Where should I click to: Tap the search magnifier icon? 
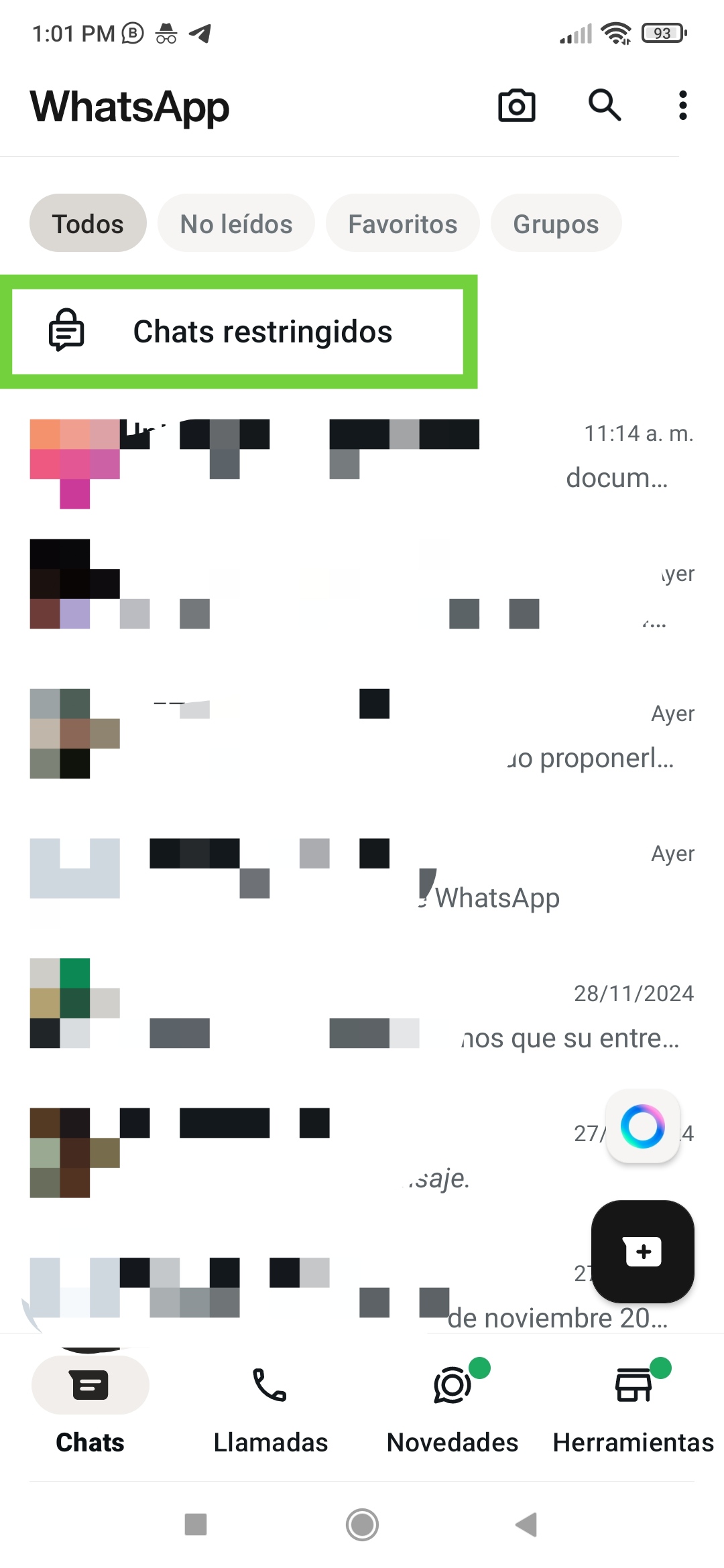point(605,105)
